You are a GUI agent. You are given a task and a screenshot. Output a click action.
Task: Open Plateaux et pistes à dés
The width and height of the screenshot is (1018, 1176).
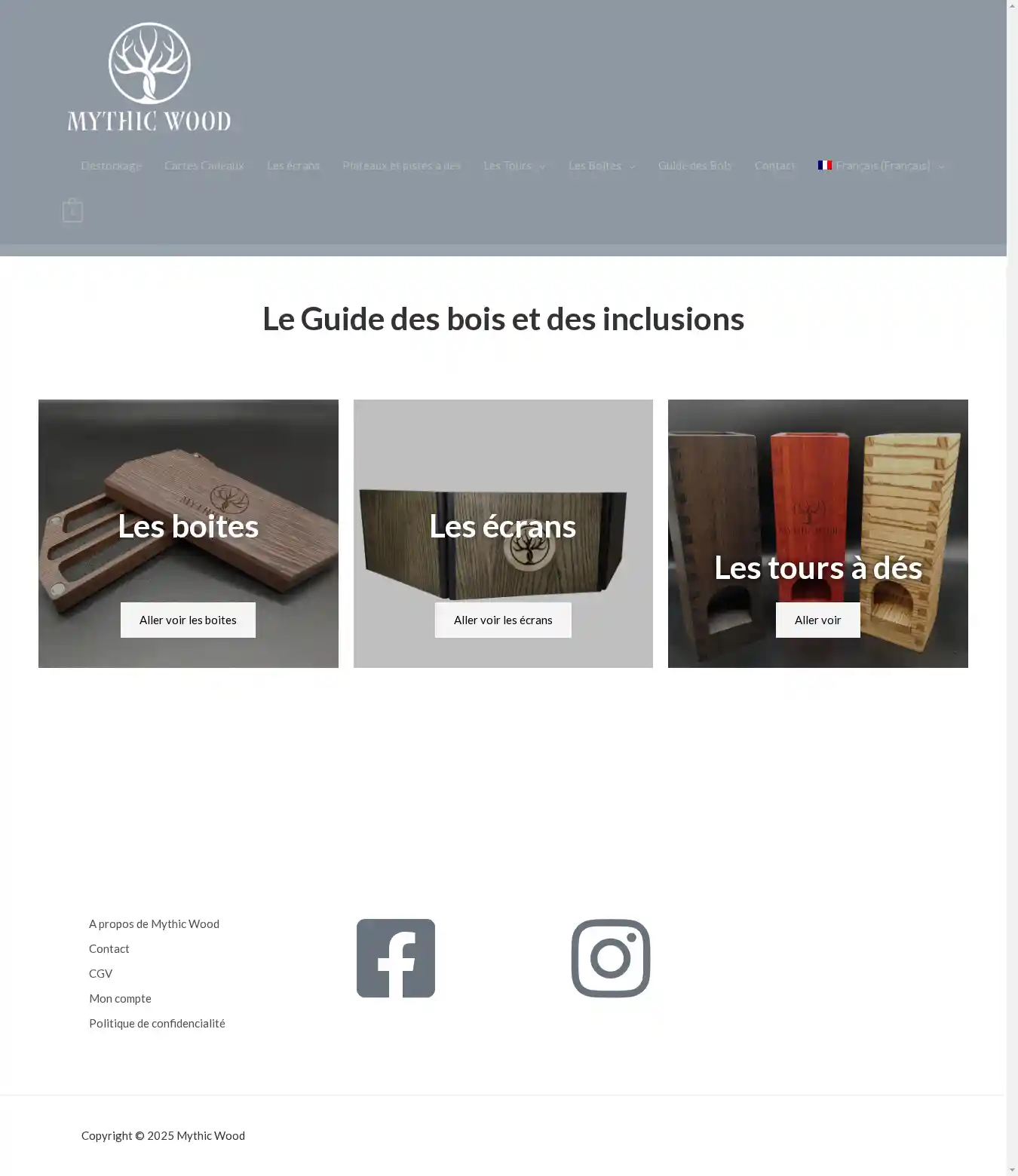(401, 166)
